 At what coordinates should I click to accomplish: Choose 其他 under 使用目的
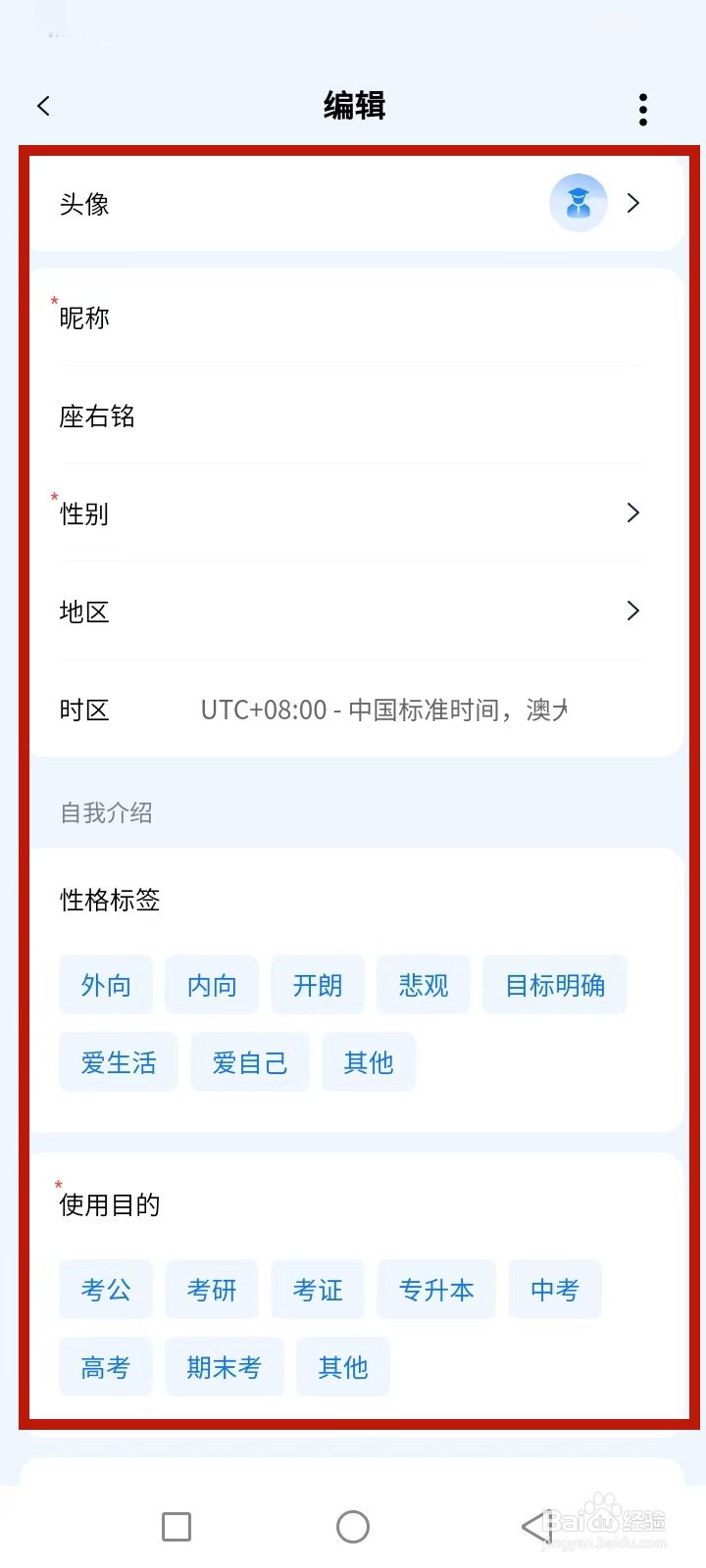point(341,1367)
